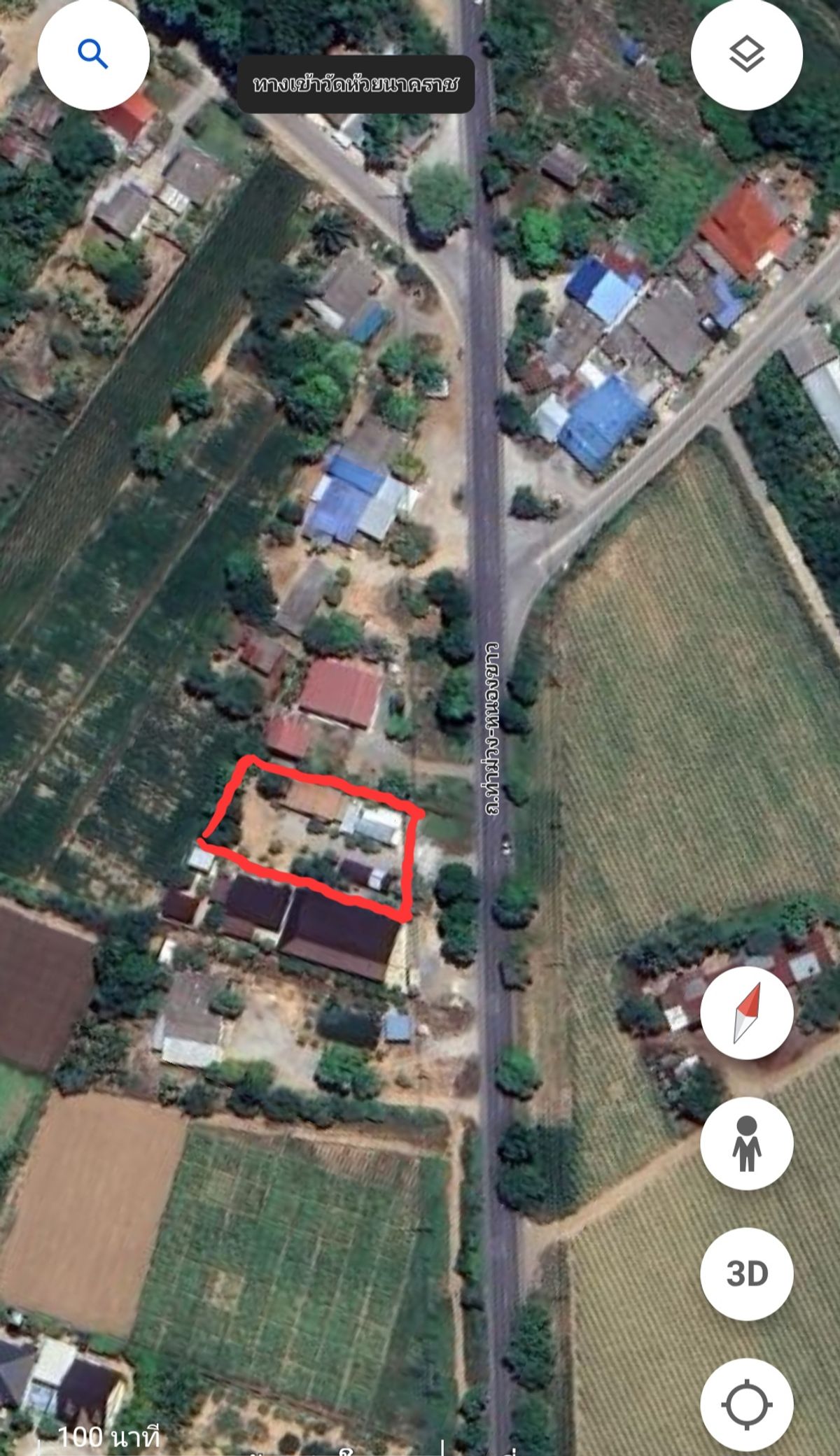
Task: Open the search magnifier button
Action: point(93,54)
